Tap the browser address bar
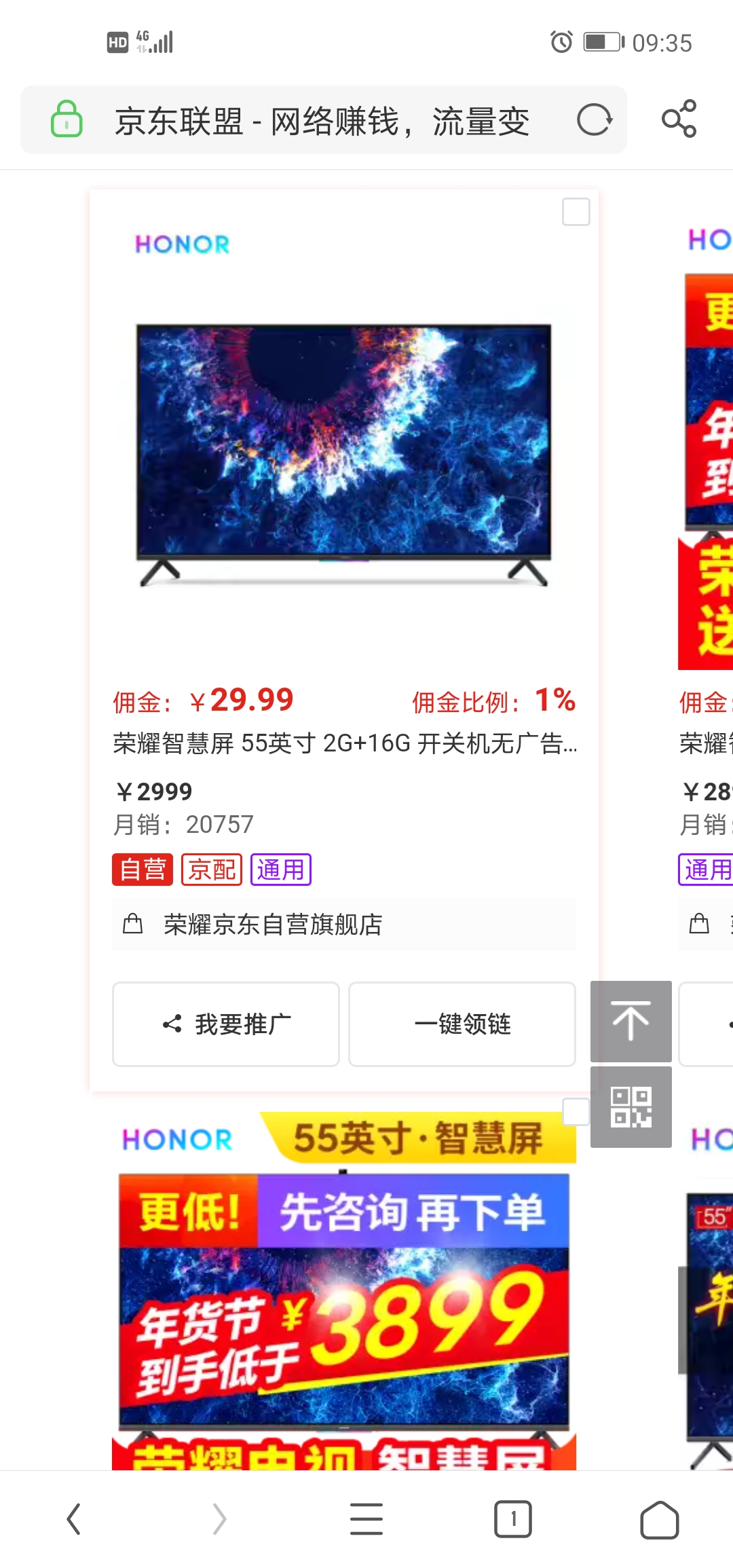This screenshot has width=733, height=1568. point(323,120)
